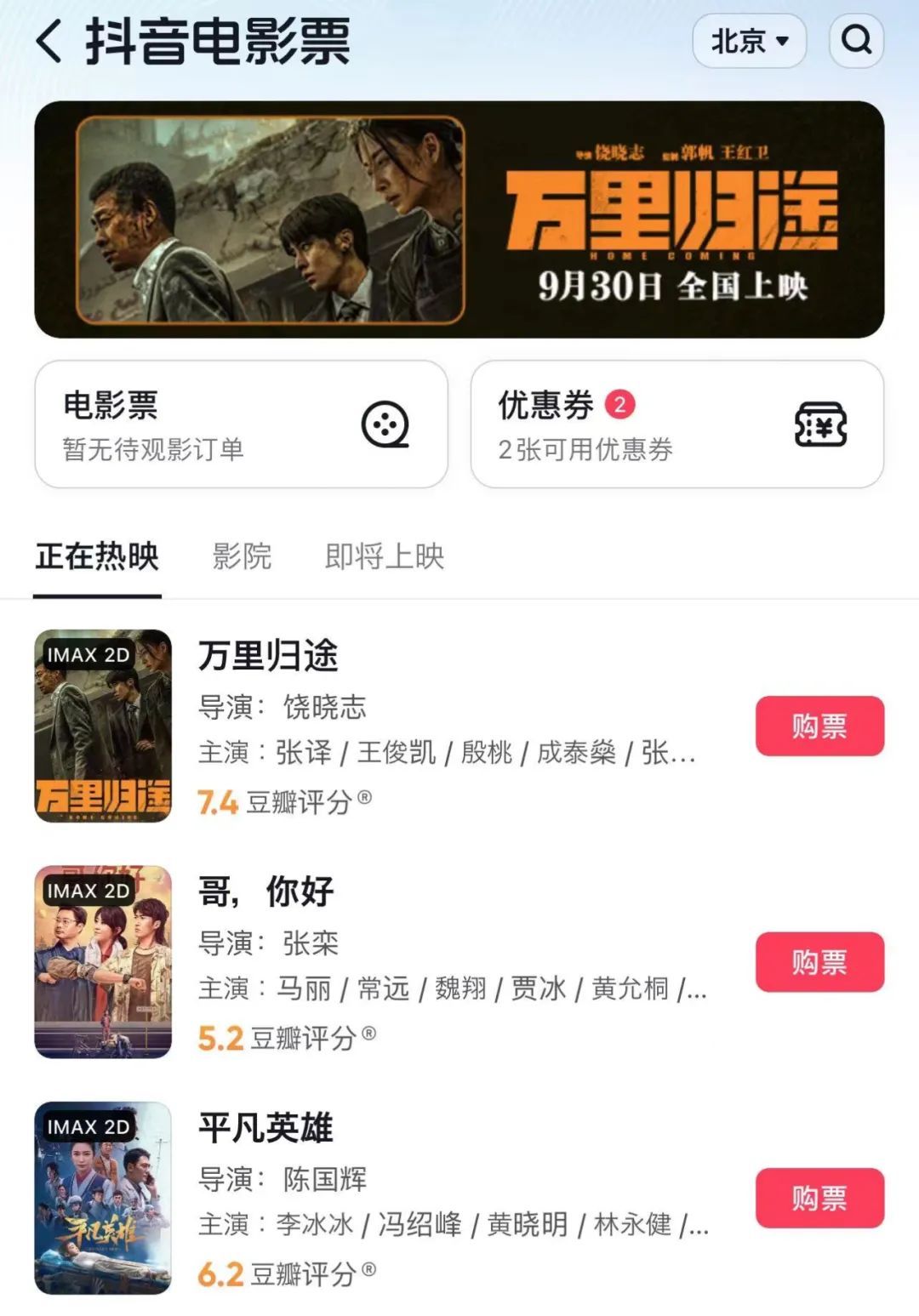Buy tickets for 万里归途
The image size is (919, 1316).
(819, 726)
